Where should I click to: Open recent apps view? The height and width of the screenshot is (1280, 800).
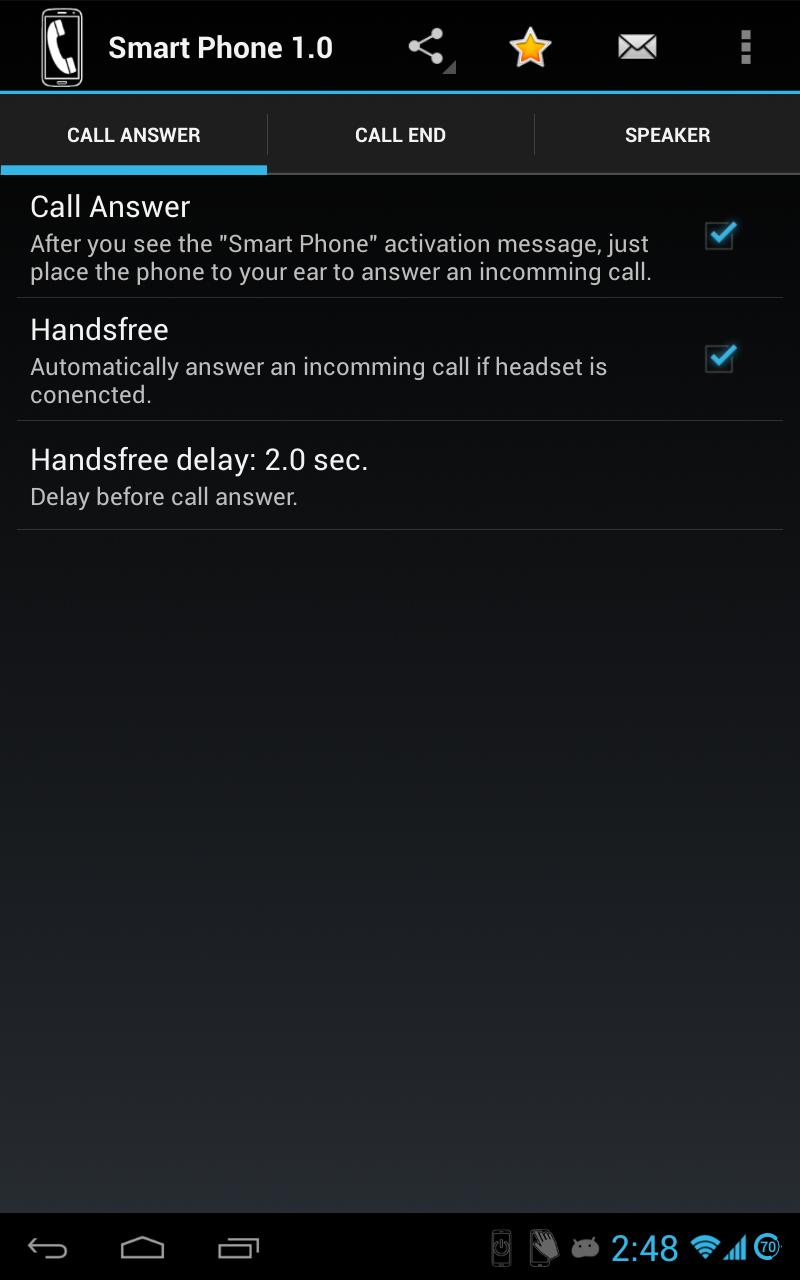[x=238, y=1247]
